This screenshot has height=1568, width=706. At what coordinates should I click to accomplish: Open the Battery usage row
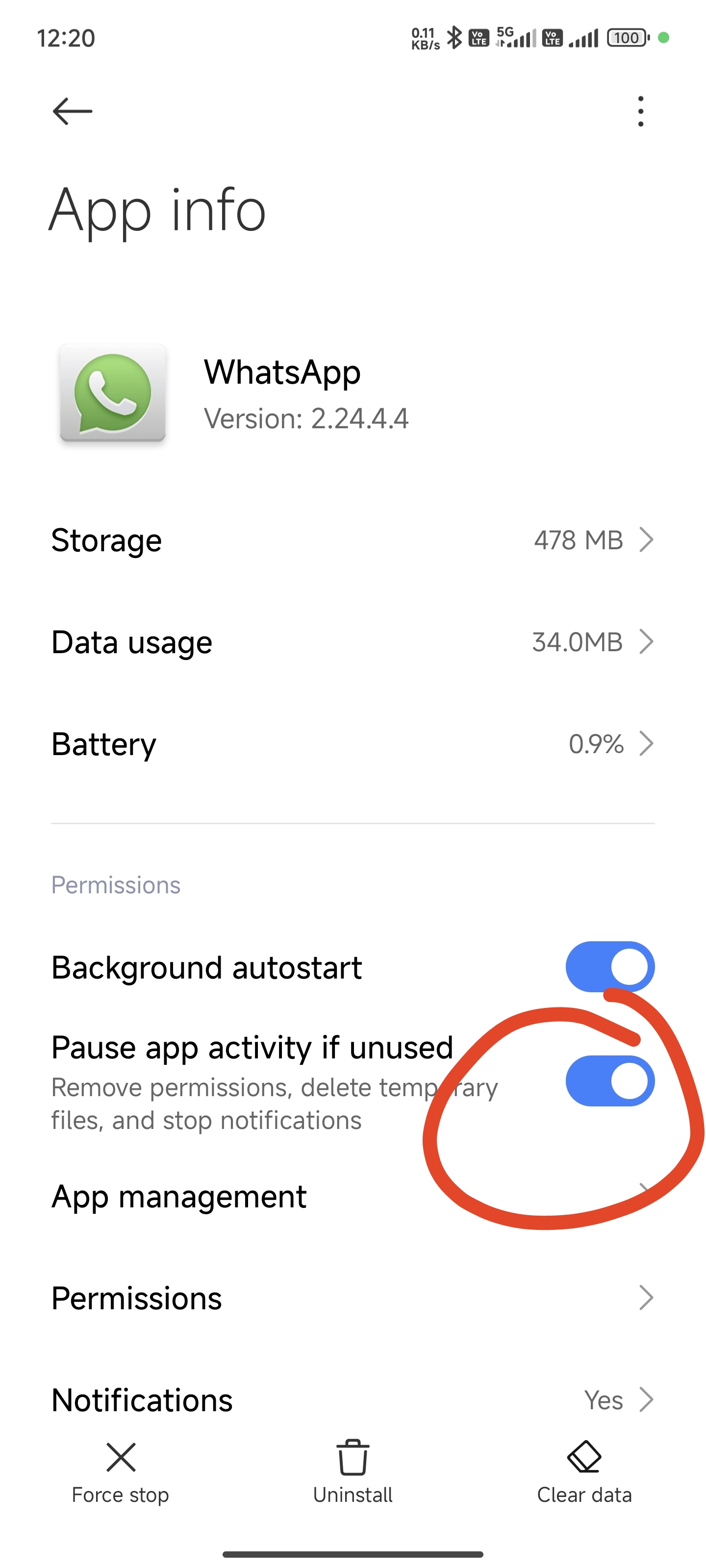point(353,744)
